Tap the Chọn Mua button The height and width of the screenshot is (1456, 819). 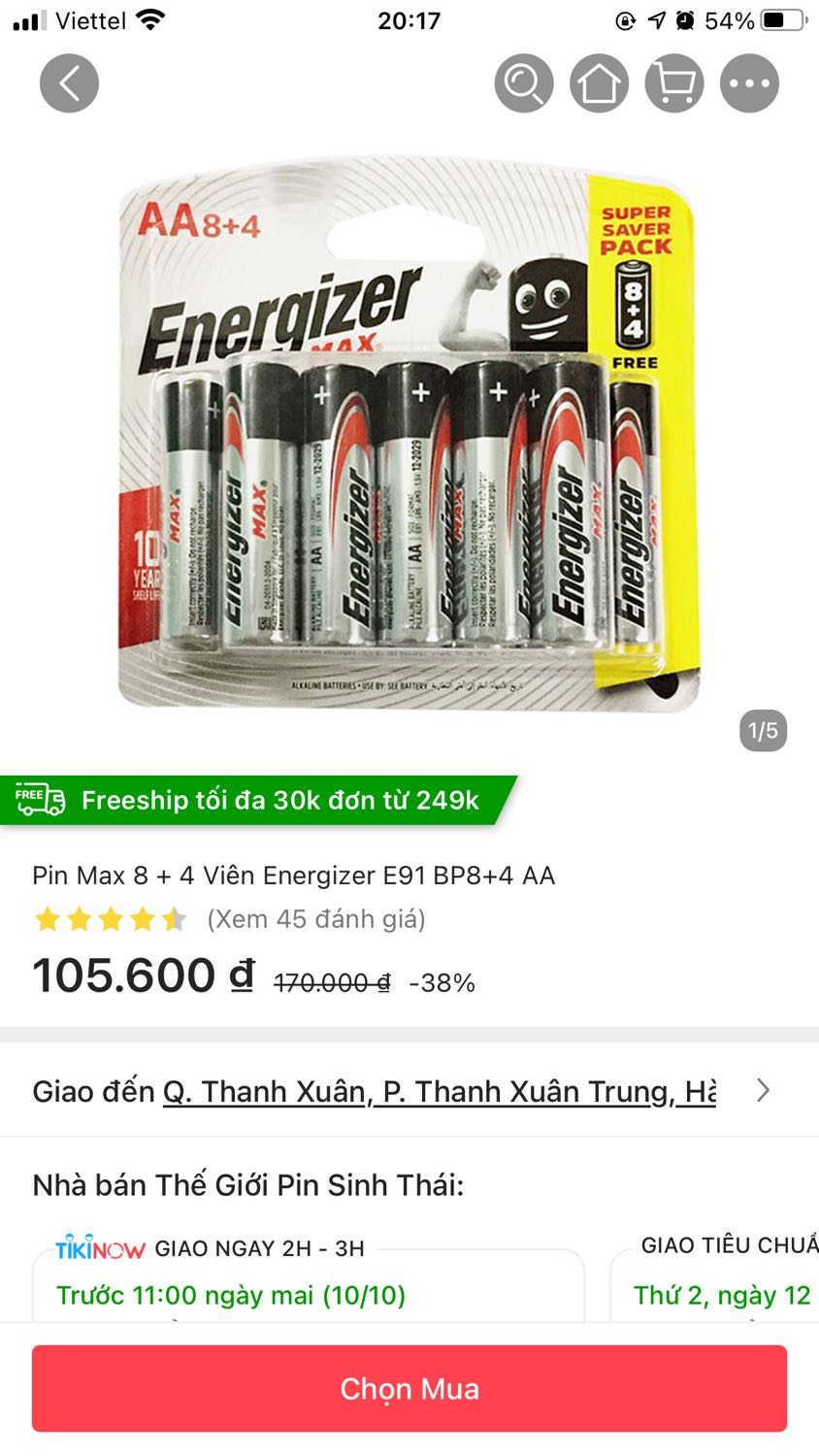409,1388
